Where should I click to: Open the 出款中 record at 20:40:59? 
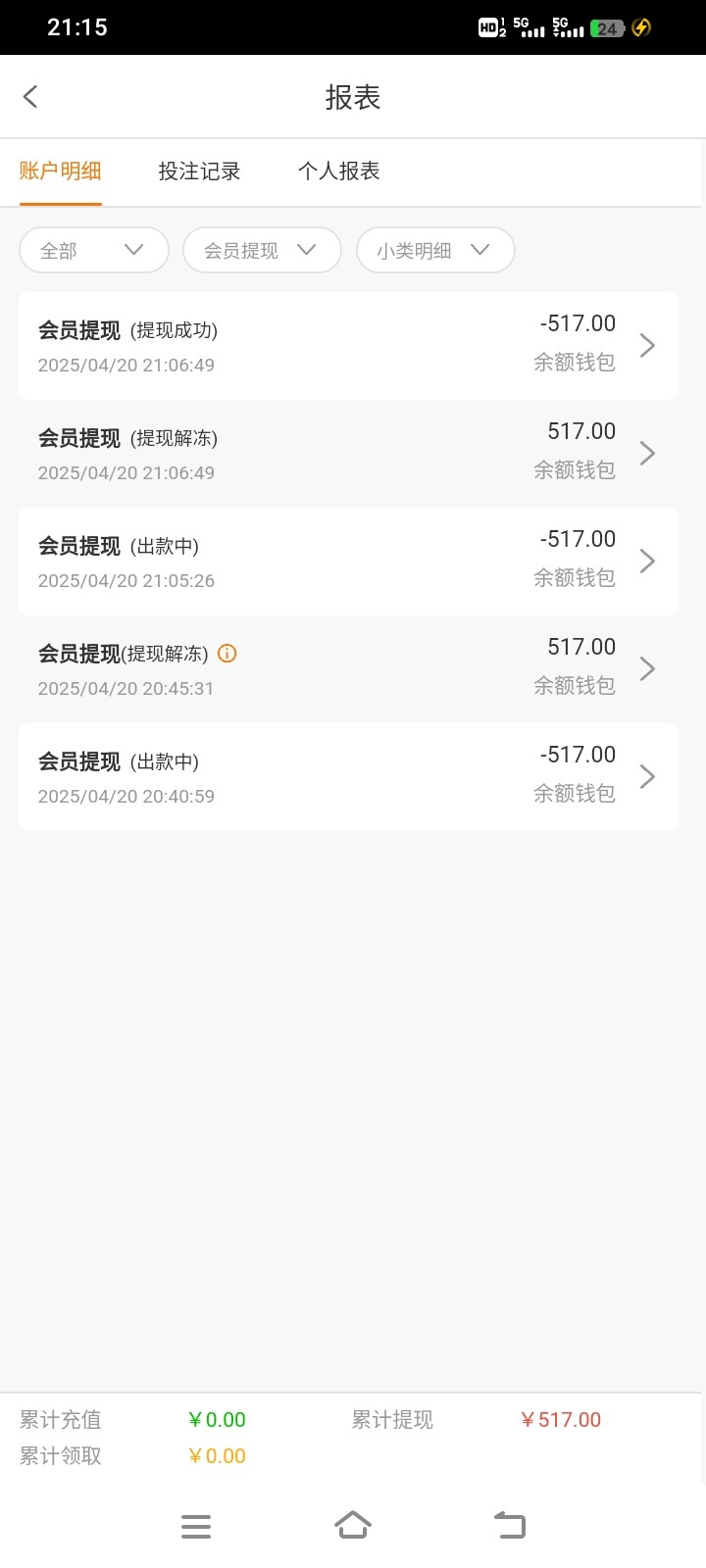(x=348, y=777)
